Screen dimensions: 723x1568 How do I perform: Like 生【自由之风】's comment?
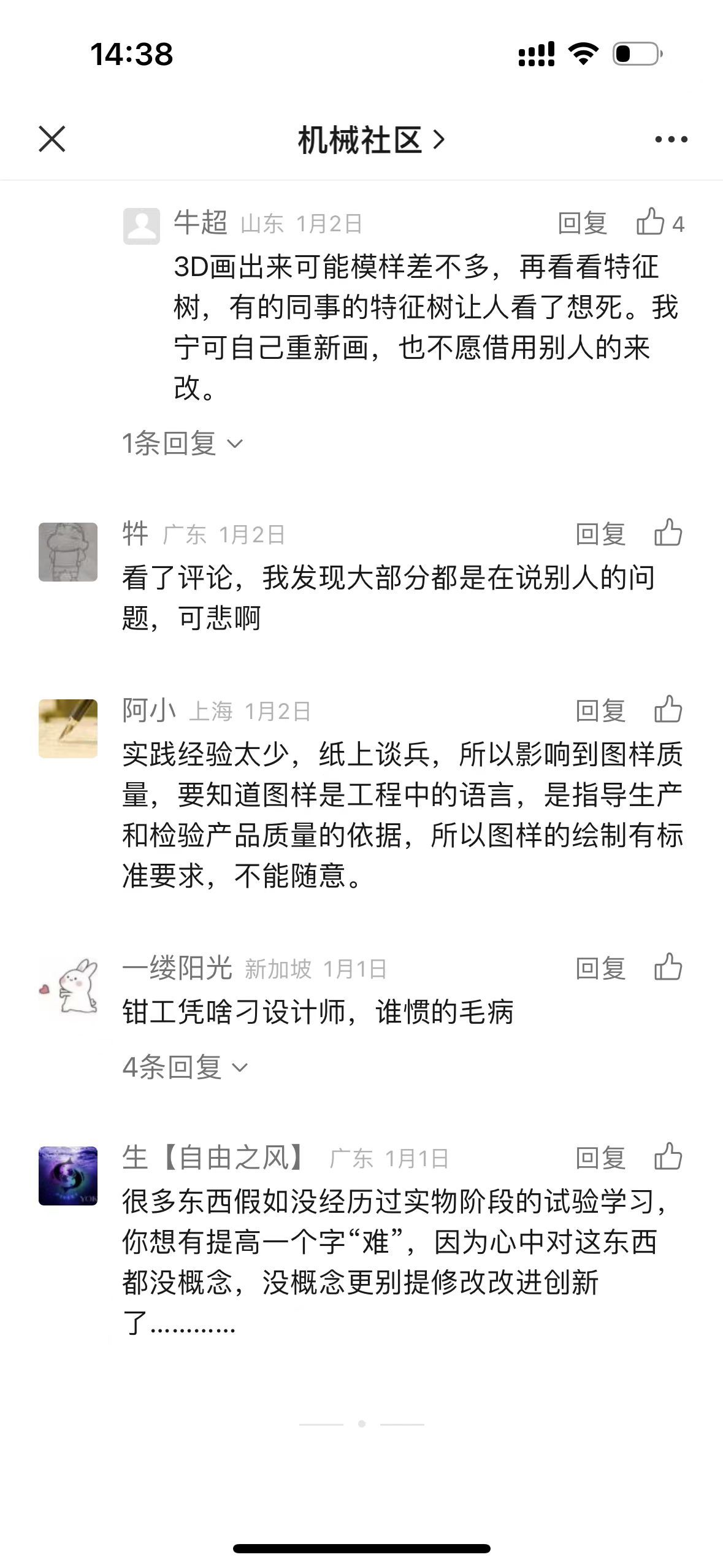click(668, 1157)
